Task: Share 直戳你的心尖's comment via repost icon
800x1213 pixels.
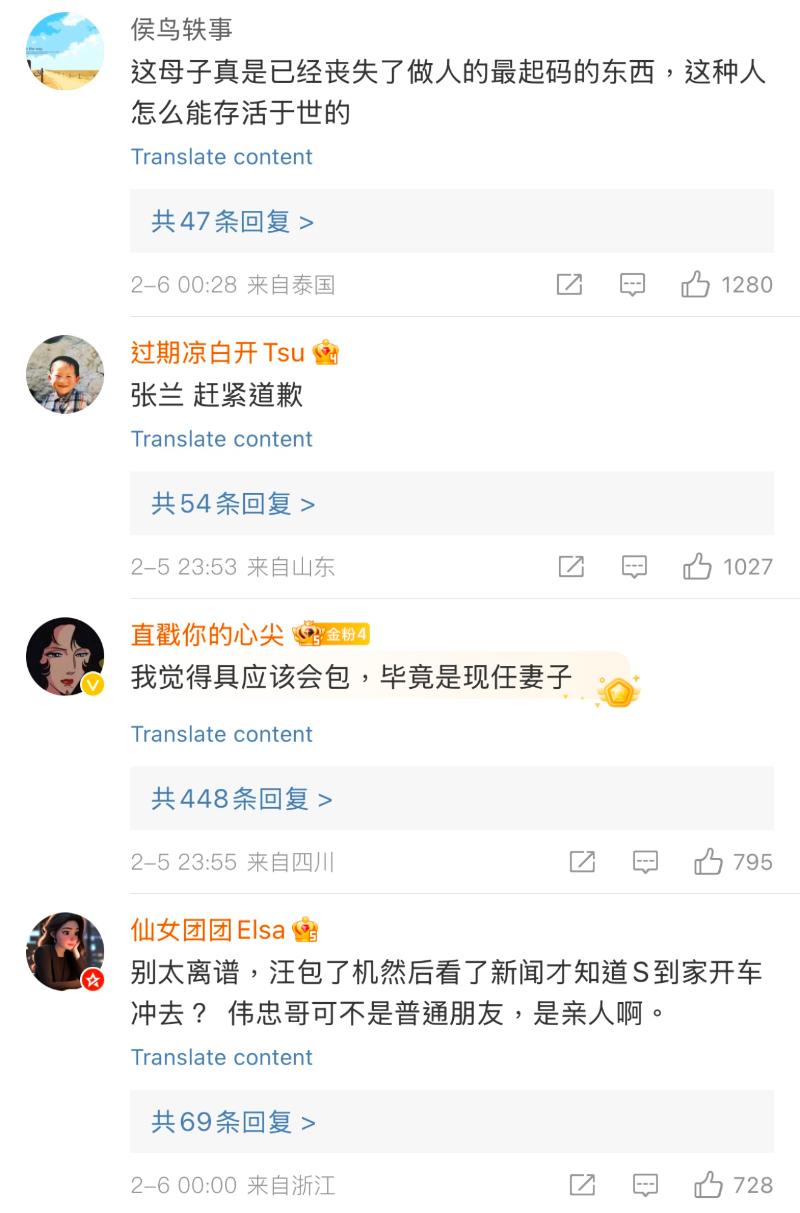Action: click(582, 862)
